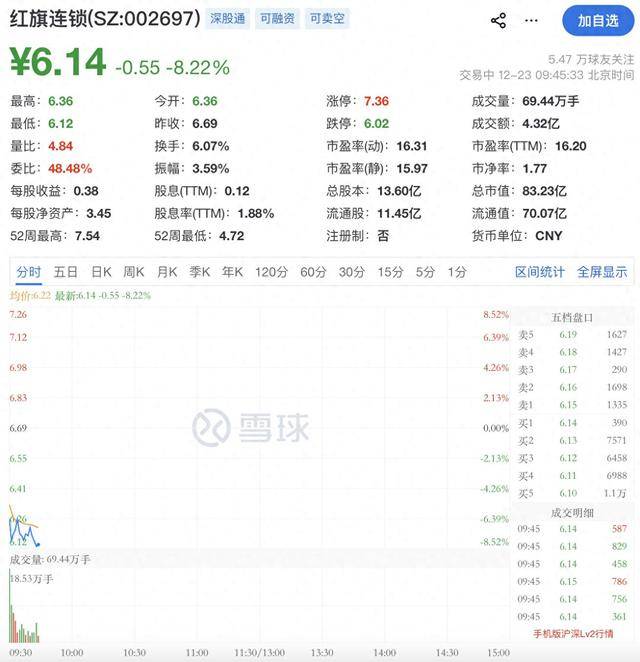The image size is (640, 662).
Task: Switch to the 季K chart
Action: [200, 272]
